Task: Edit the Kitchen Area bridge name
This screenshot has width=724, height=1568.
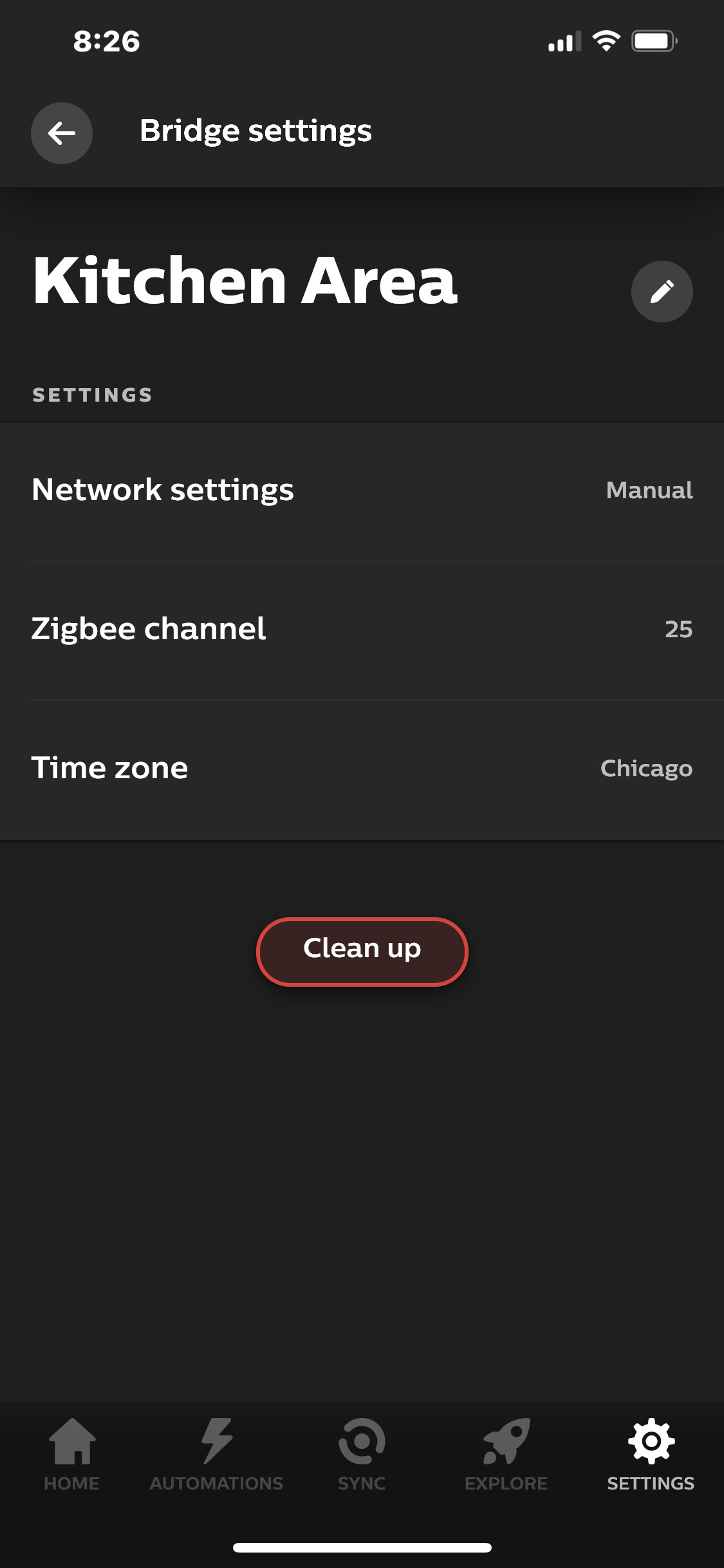Action: point(662,292)
